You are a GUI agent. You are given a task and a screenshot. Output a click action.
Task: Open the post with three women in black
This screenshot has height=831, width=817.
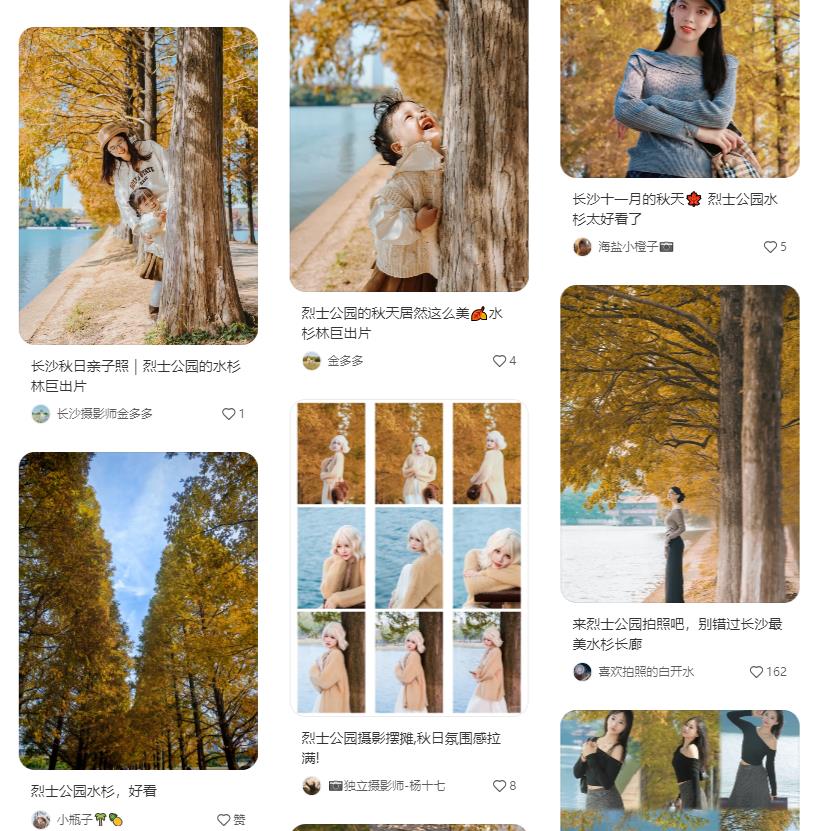(679, 768)
